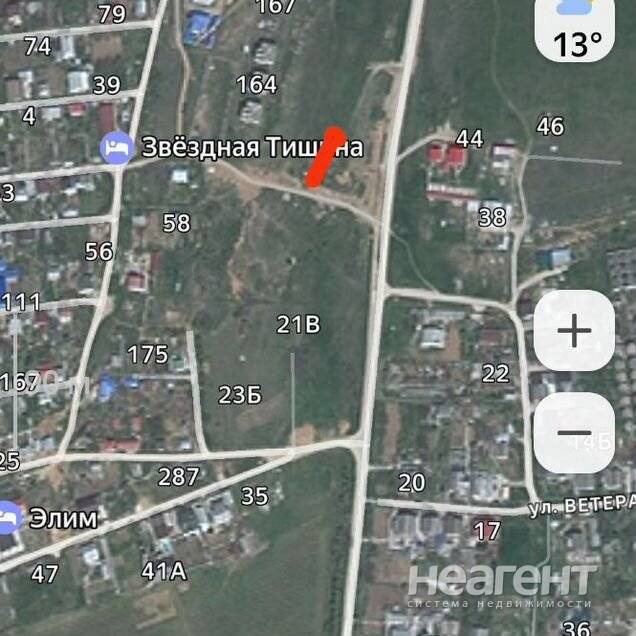Zoom out of the map

(x=574, y=434)
